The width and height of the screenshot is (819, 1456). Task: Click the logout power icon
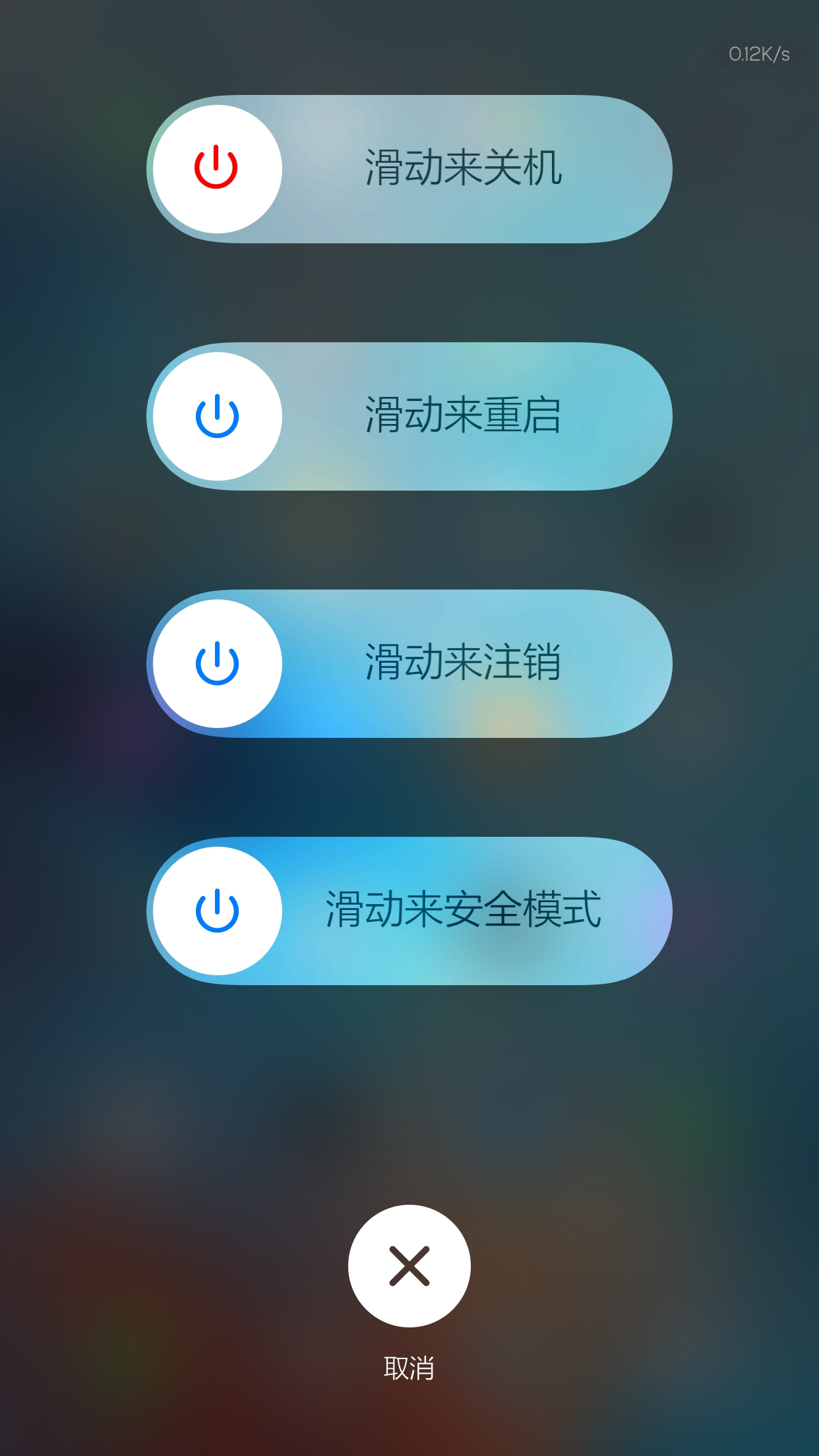tap(216, 665)
